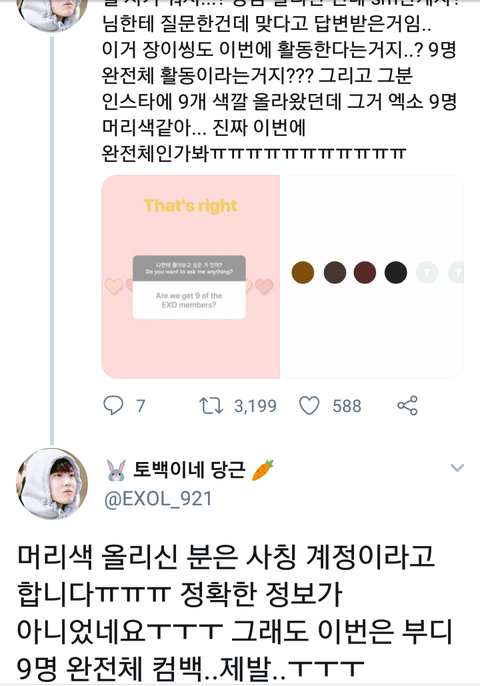Retweet the post with 3,199 retweets
480x686 pixels.
click(x=211, y=406)
